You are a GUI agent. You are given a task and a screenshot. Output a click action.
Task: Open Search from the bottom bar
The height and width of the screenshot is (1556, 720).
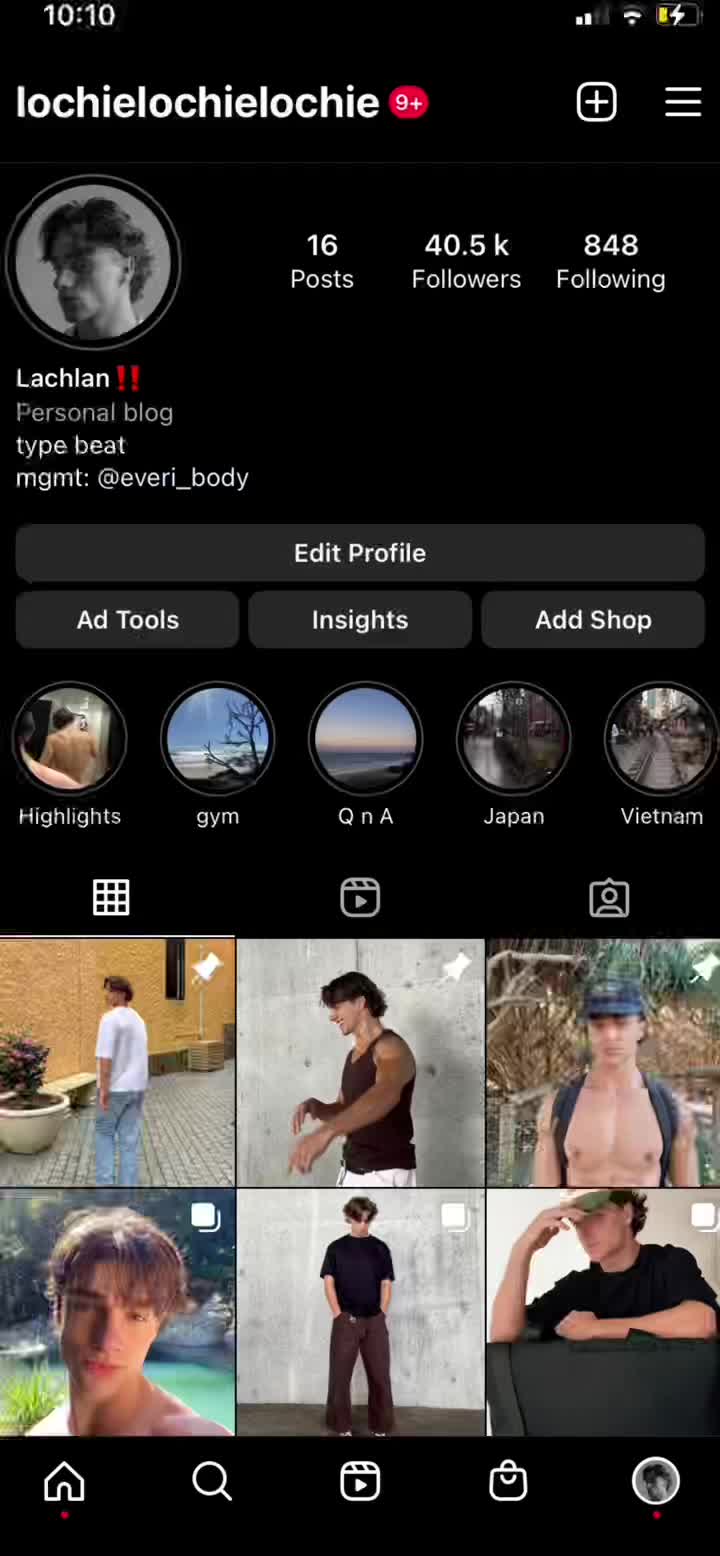[x=212, y=1481]
